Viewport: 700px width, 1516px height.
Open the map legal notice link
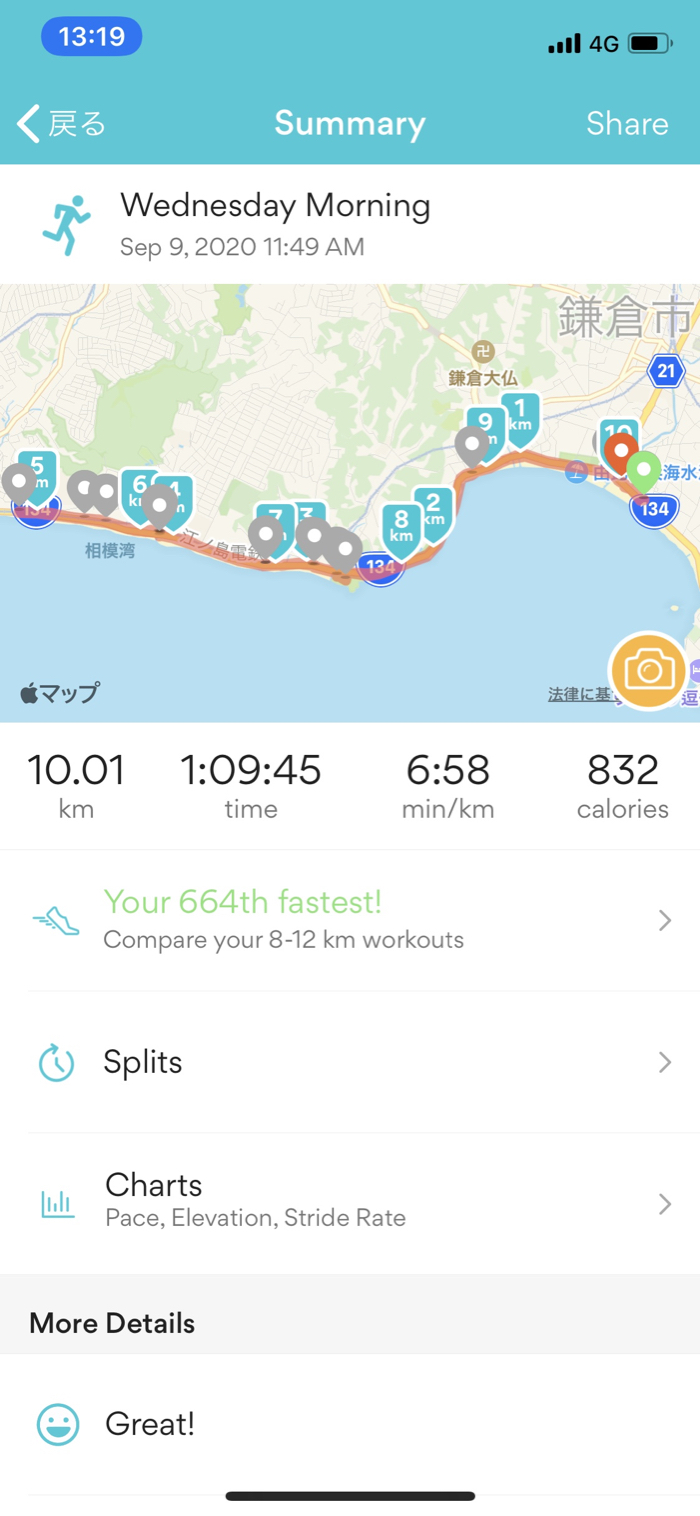click(x=580, y=695)
